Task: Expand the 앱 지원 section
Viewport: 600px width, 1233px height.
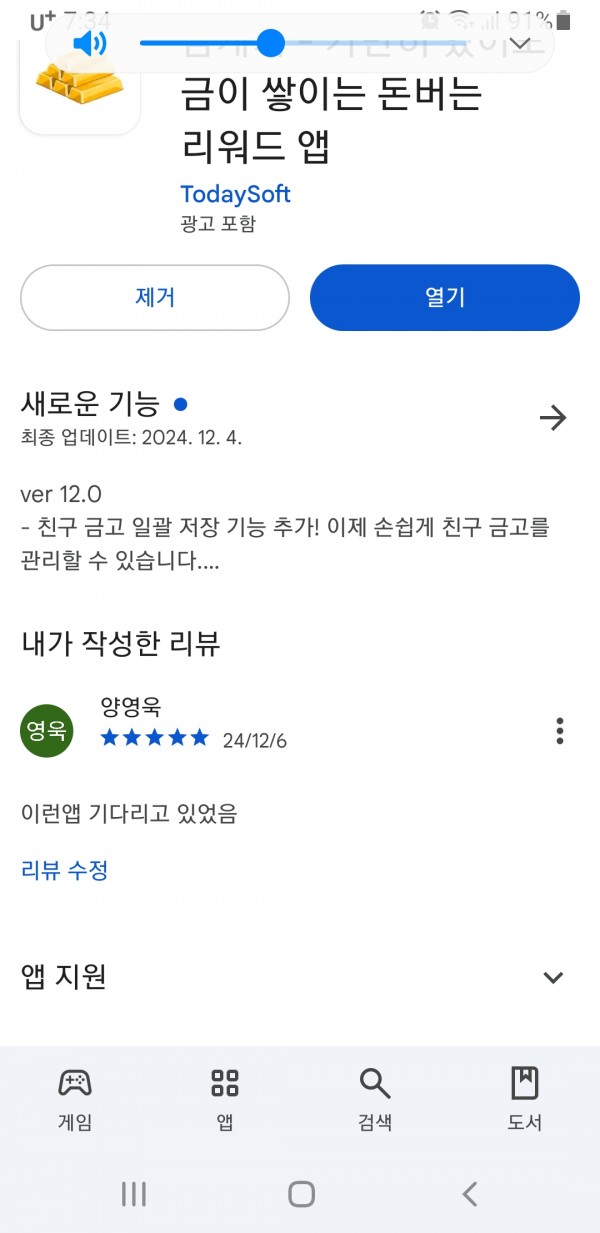Action: tap(553, 978)
